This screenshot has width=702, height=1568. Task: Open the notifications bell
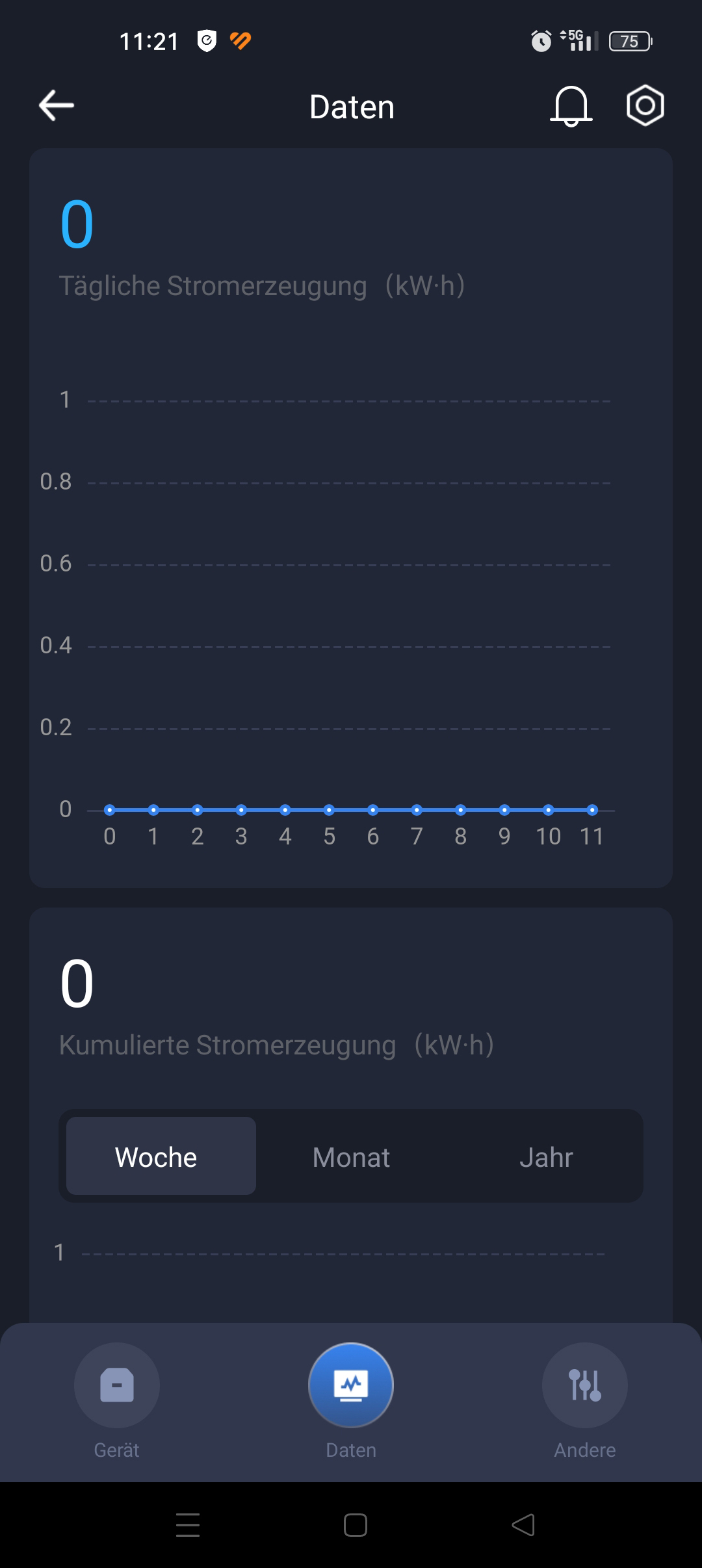coord(571,106)
